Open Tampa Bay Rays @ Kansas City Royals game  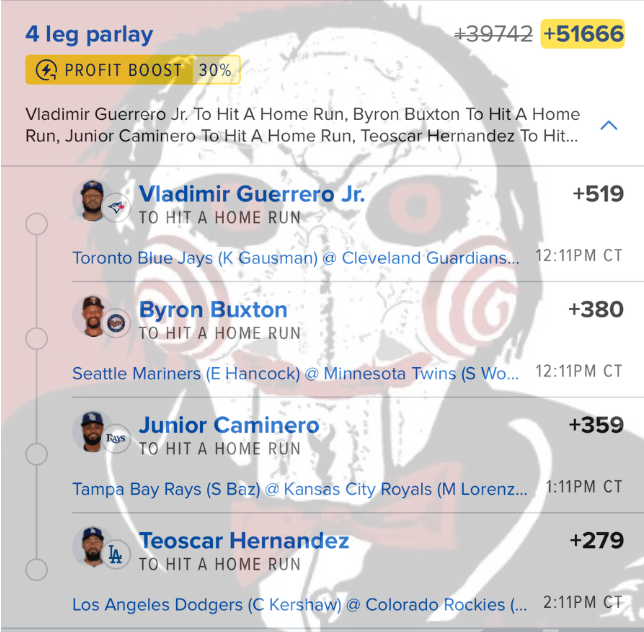[x=300, y=490]
